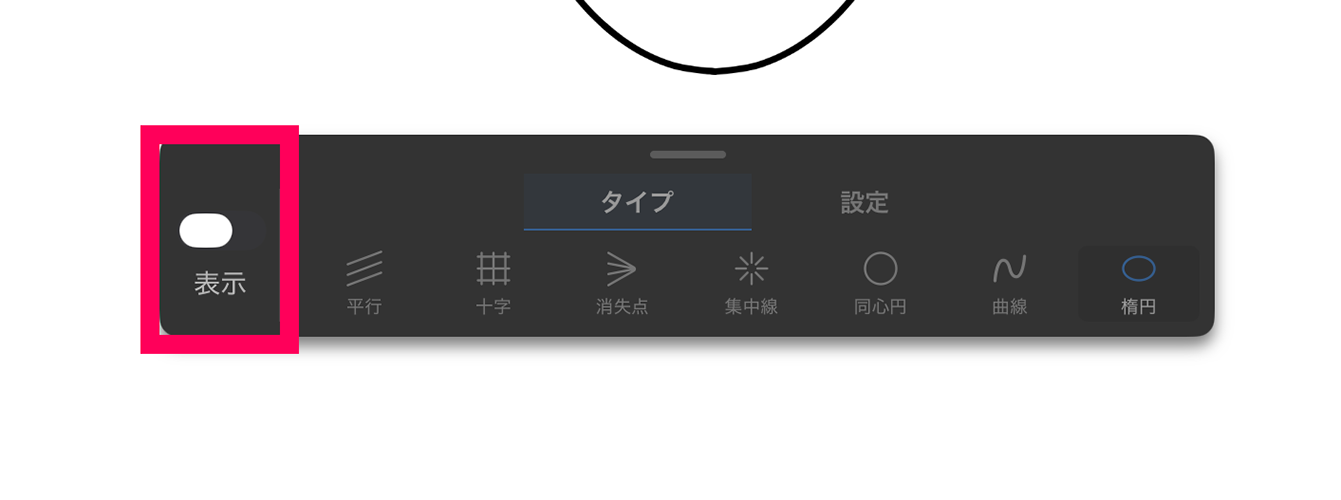This screenshot has width=1341, height=500.
Task: Pick the 曲線 curve ruler
Action: (x=1009, y=283)
